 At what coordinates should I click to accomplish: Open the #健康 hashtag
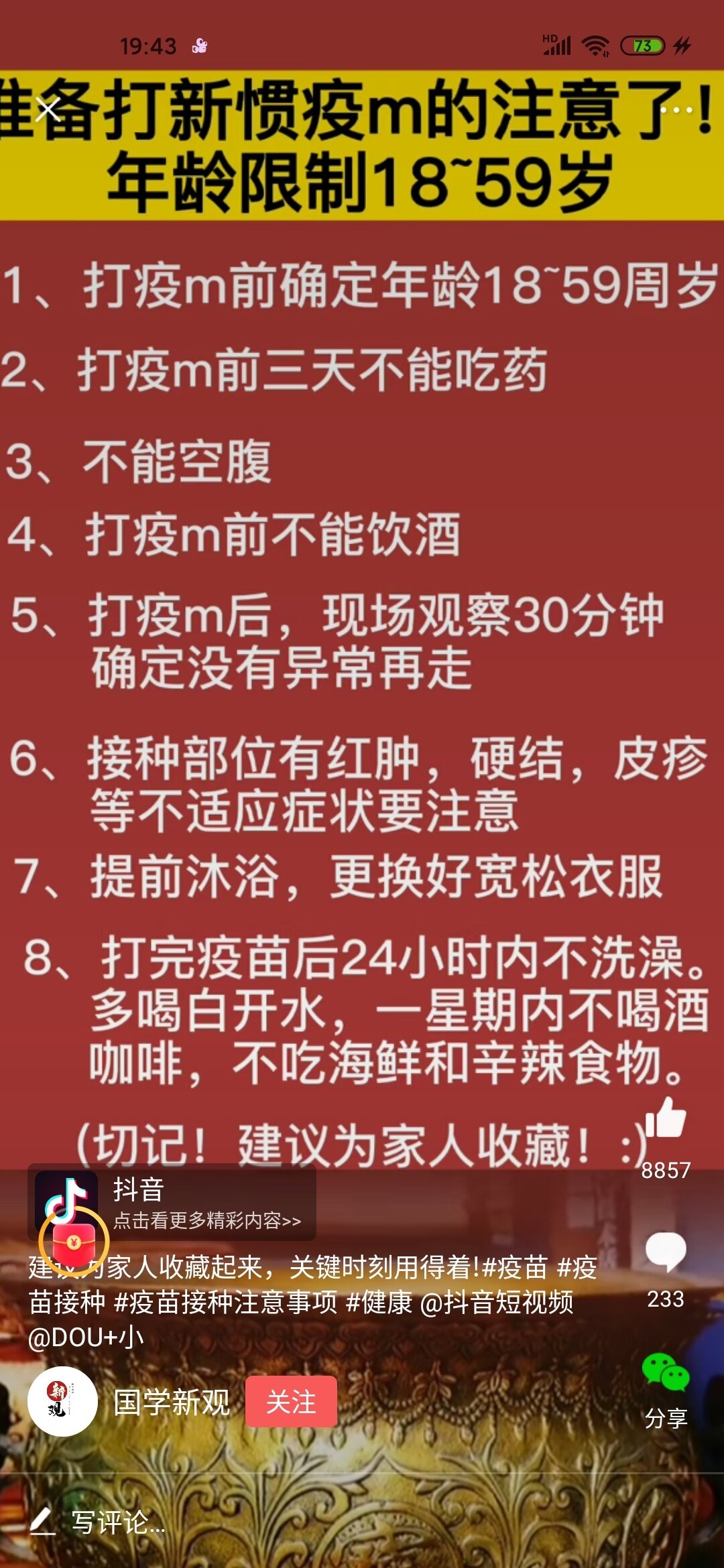(x=379, y=1303)
